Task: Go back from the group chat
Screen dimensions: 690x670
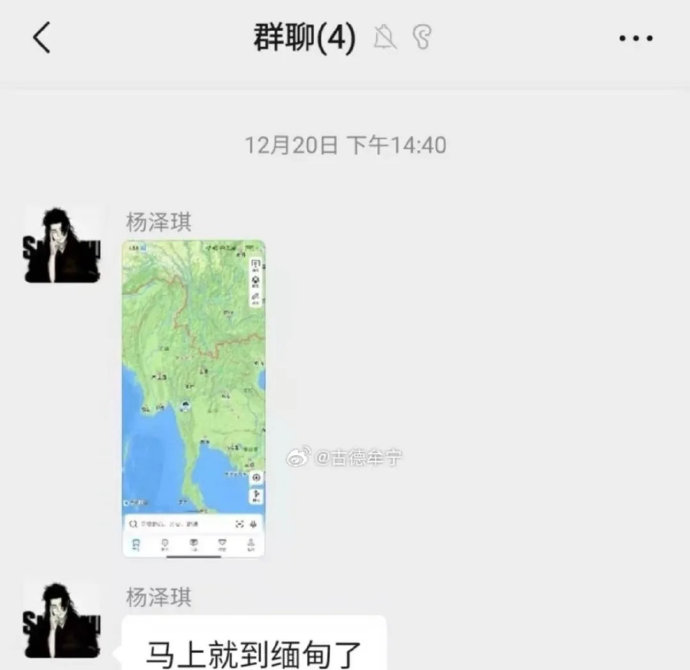Action: (x=41, y=38)
